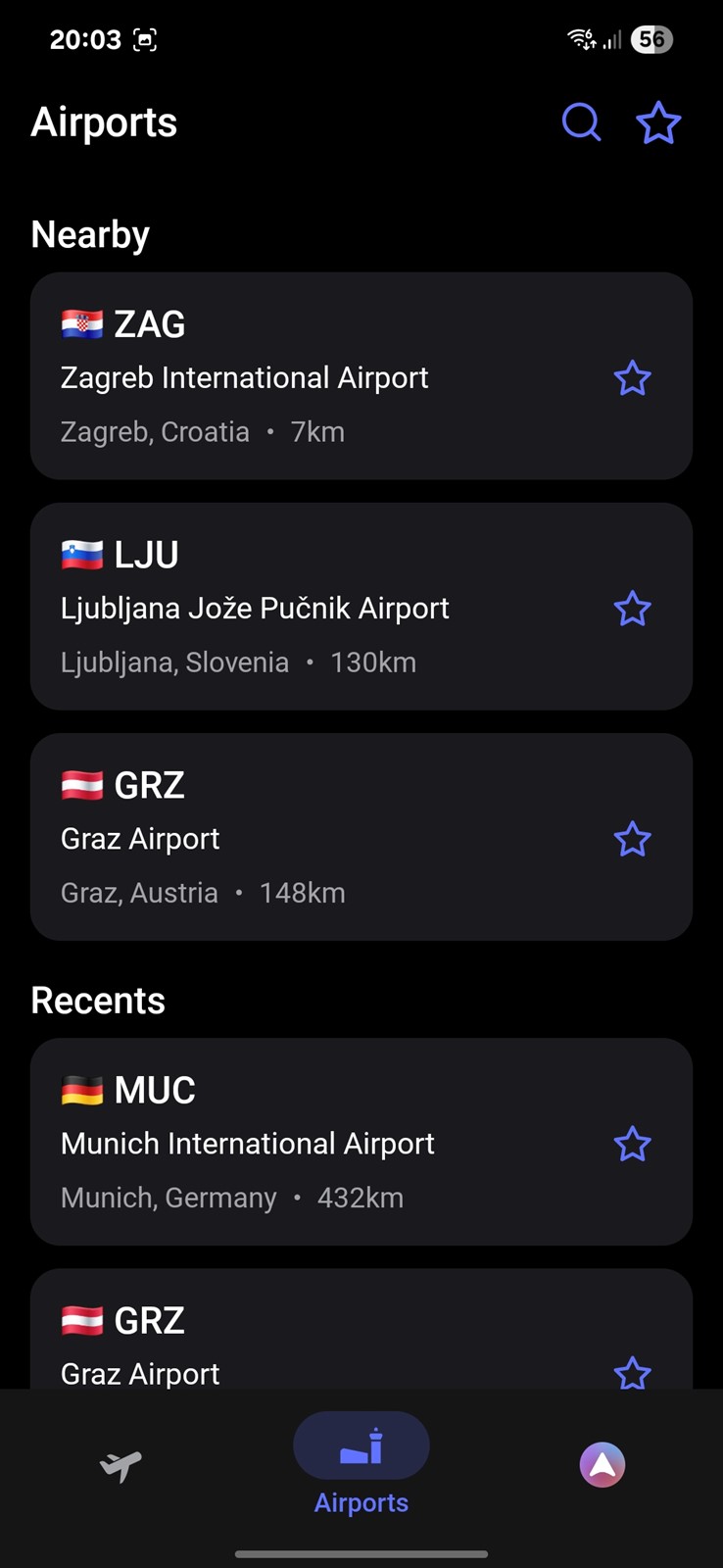Open favorites star in top bar
The image size is (723, 1568).
click(658, 122)
